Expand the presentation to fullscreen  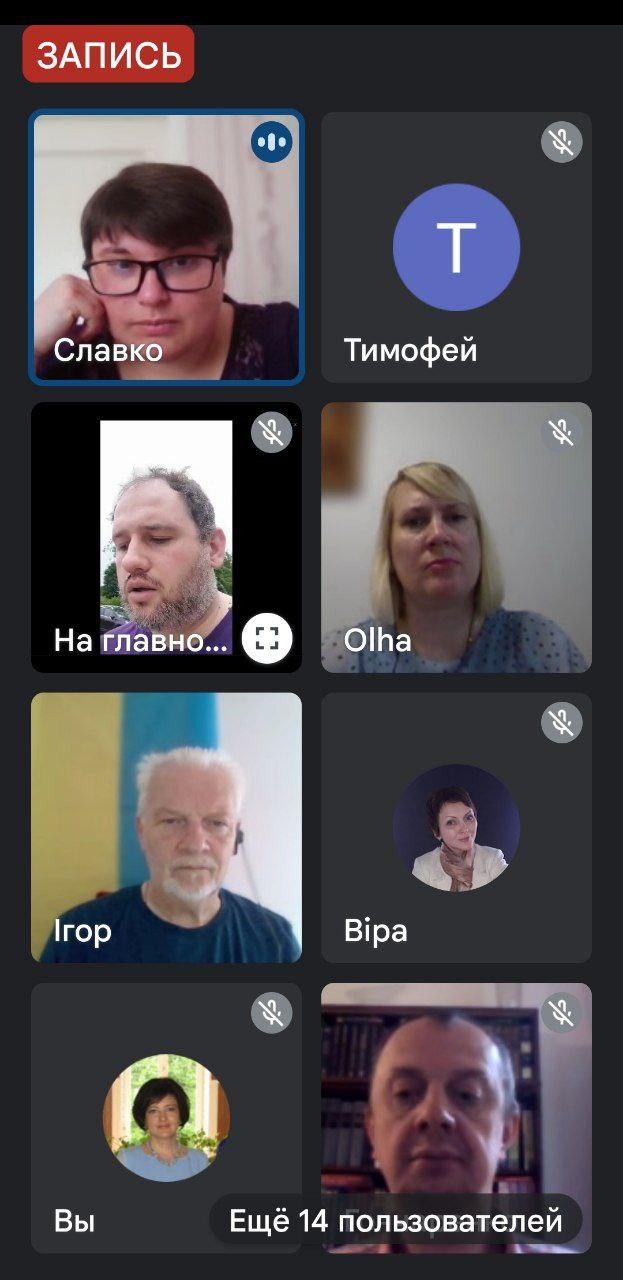[267, 639]
